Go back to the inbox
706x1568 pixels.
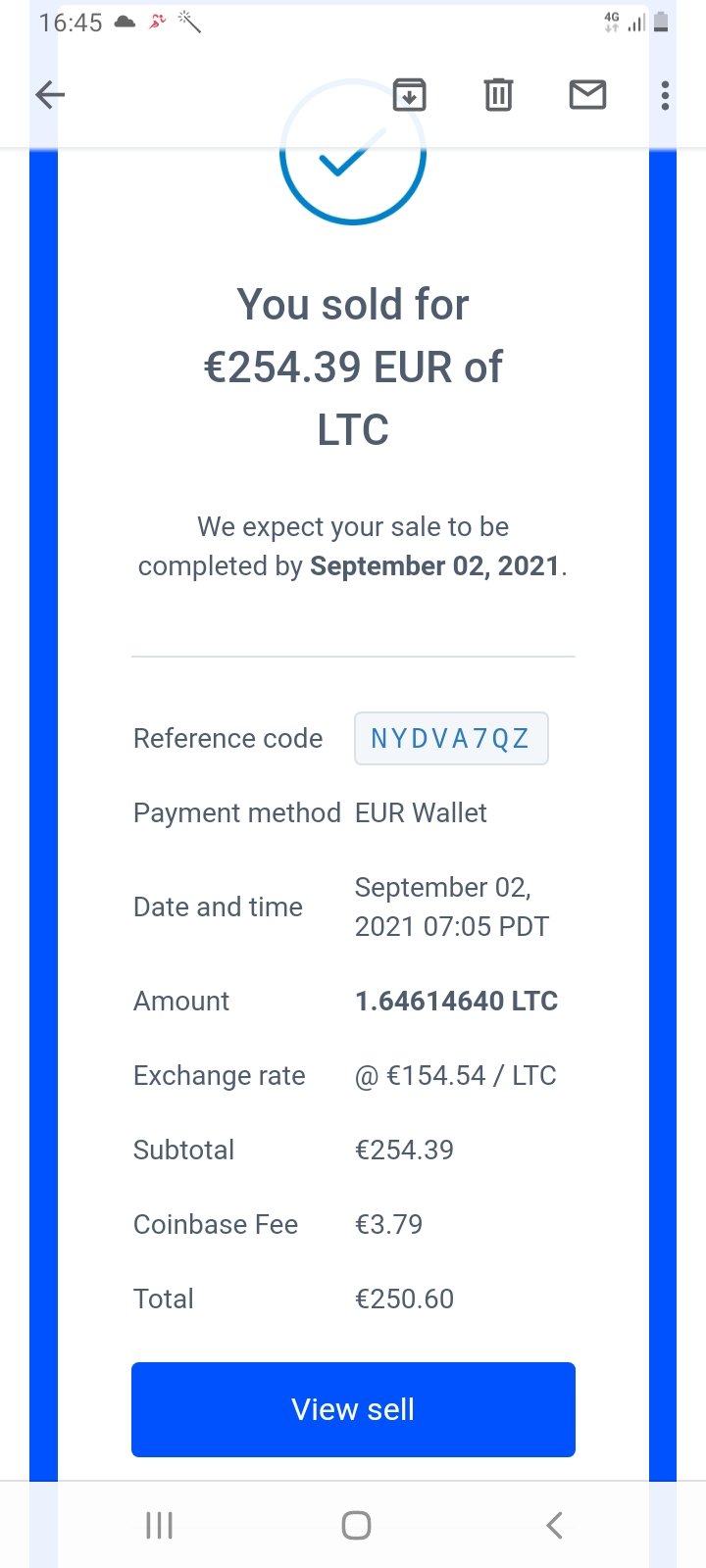[50, 95]
